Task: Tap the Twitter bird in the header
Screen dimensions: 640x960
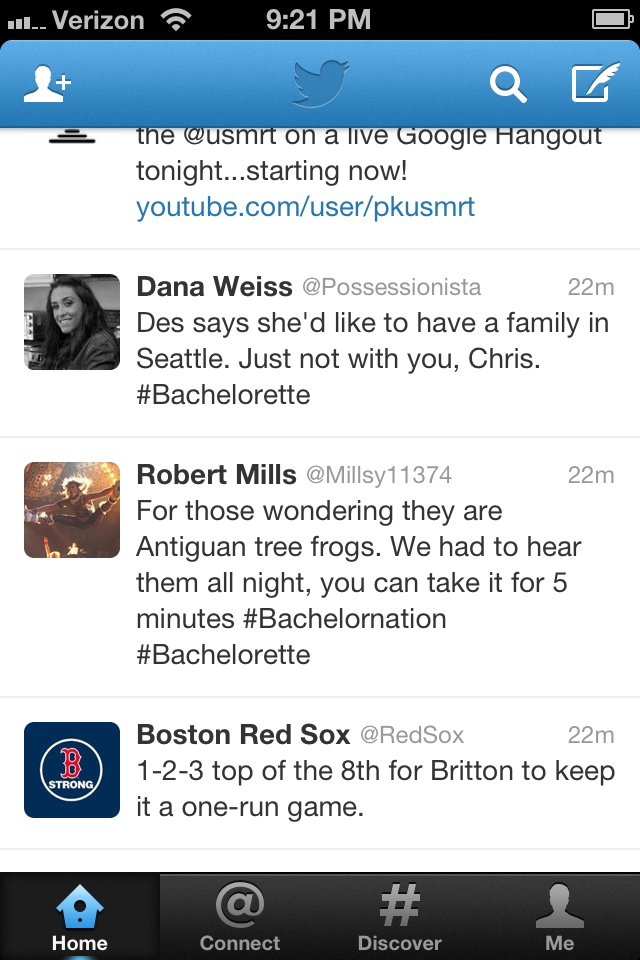Action: point(320,84)
